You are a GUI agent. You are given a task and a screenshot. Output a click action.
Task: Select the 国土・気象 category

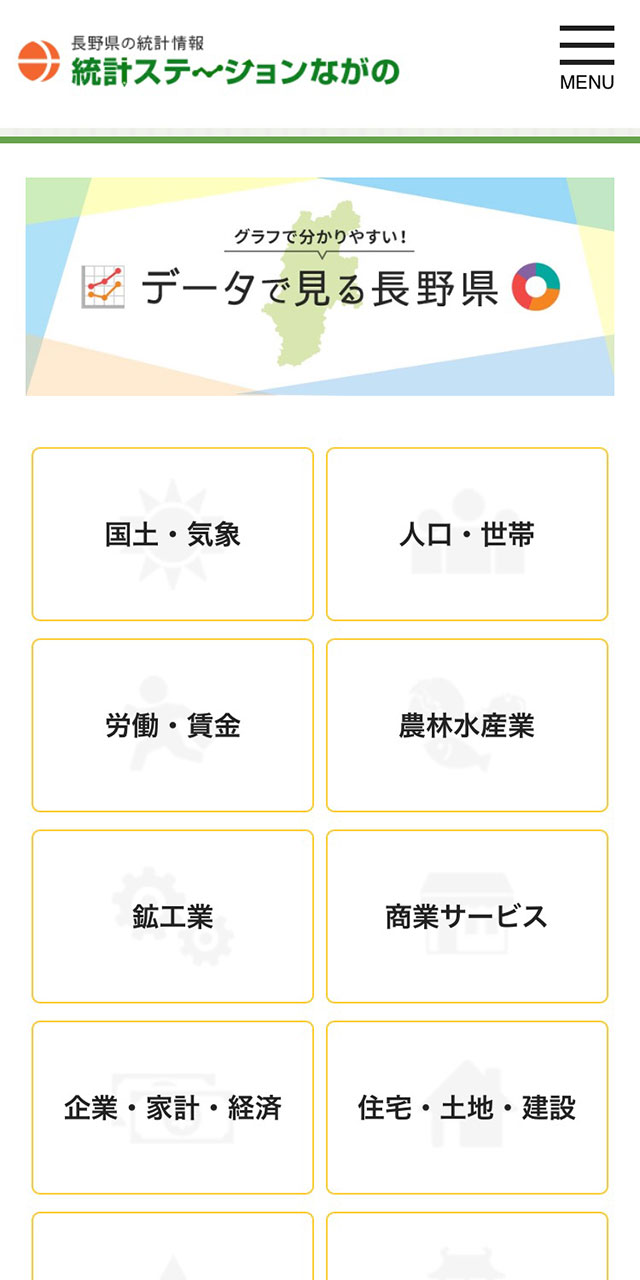(173, 534)
